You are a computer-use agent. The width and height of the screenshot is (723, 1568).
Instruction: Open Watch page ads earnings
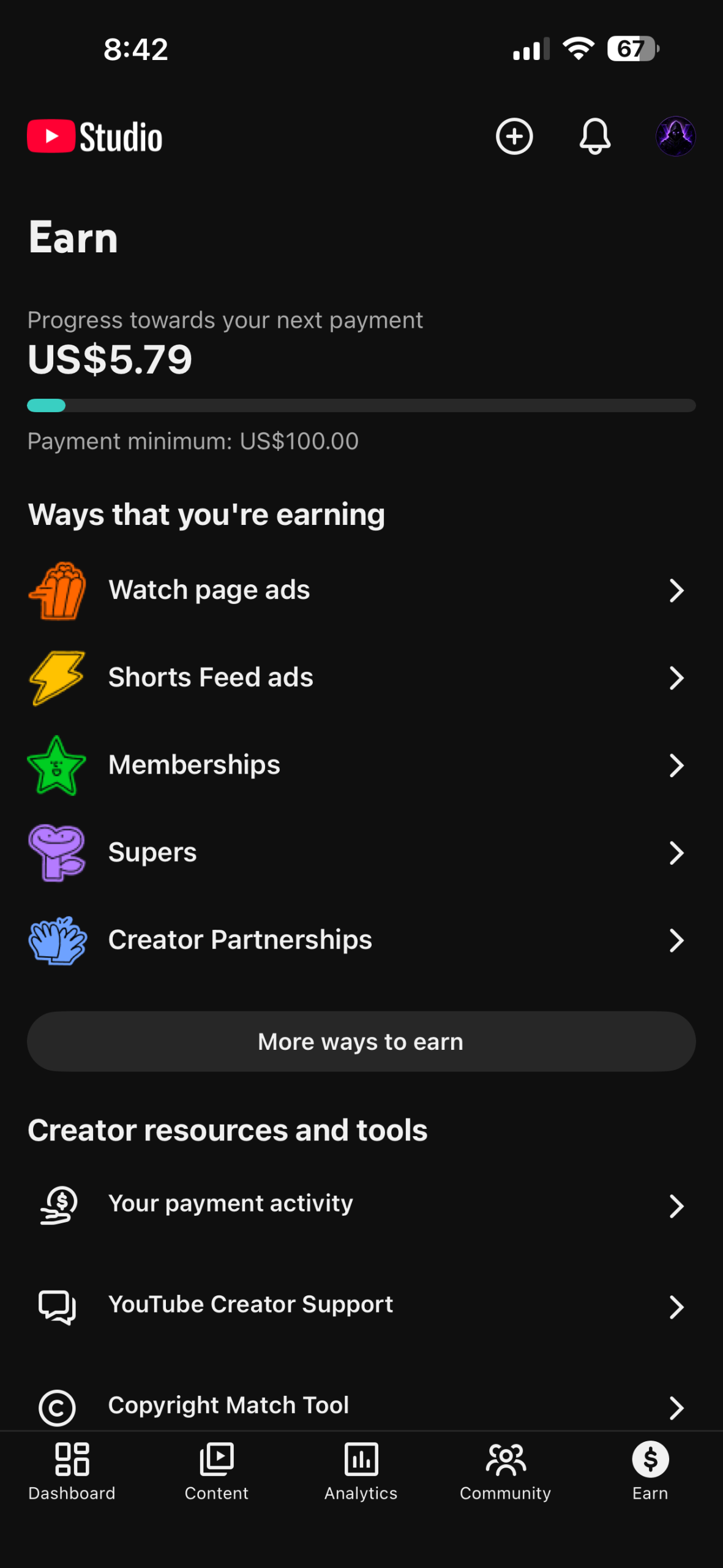[x=361, y=590]
